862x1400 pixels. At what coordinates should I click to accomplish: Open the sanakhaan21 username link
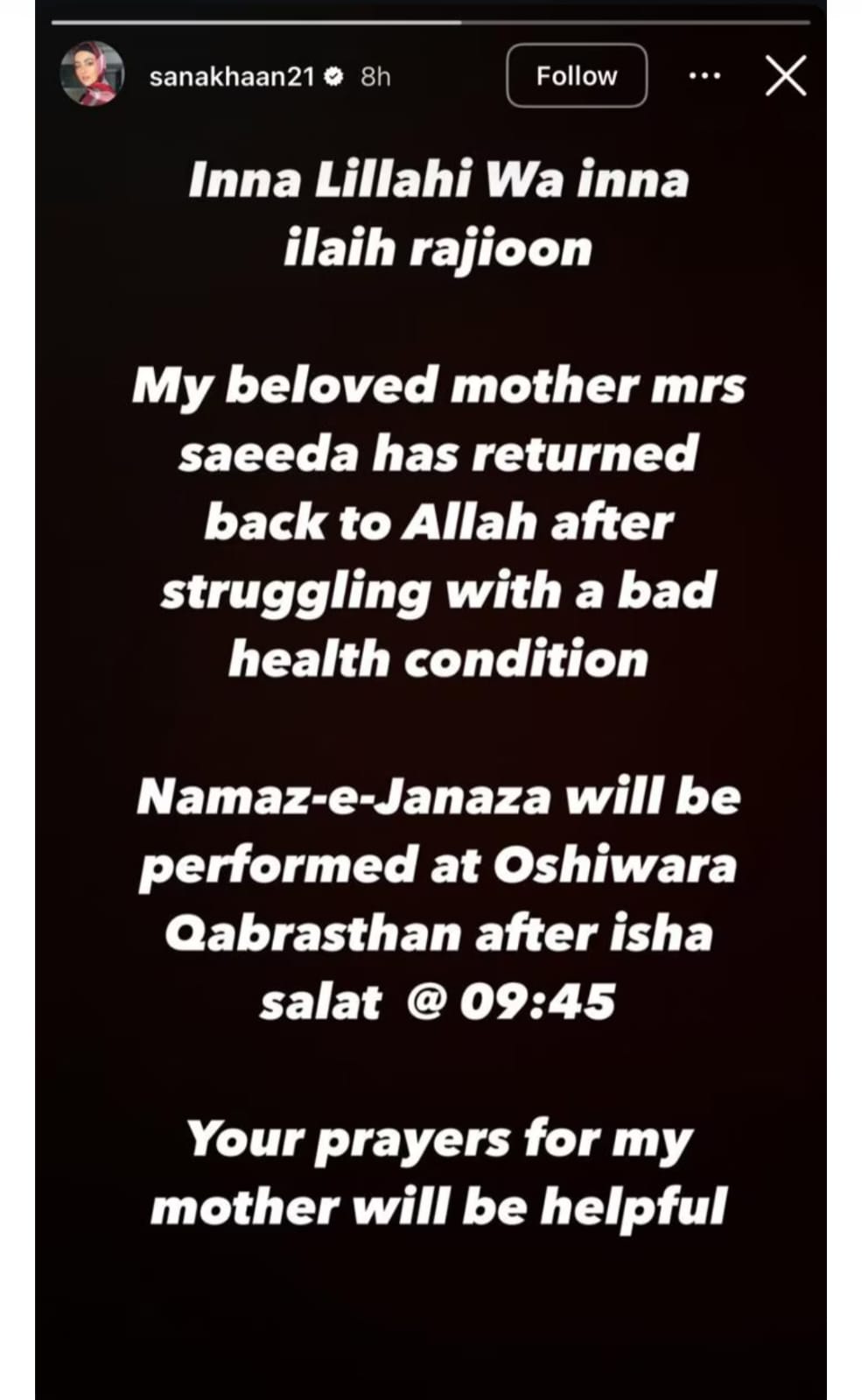point(231,77)
